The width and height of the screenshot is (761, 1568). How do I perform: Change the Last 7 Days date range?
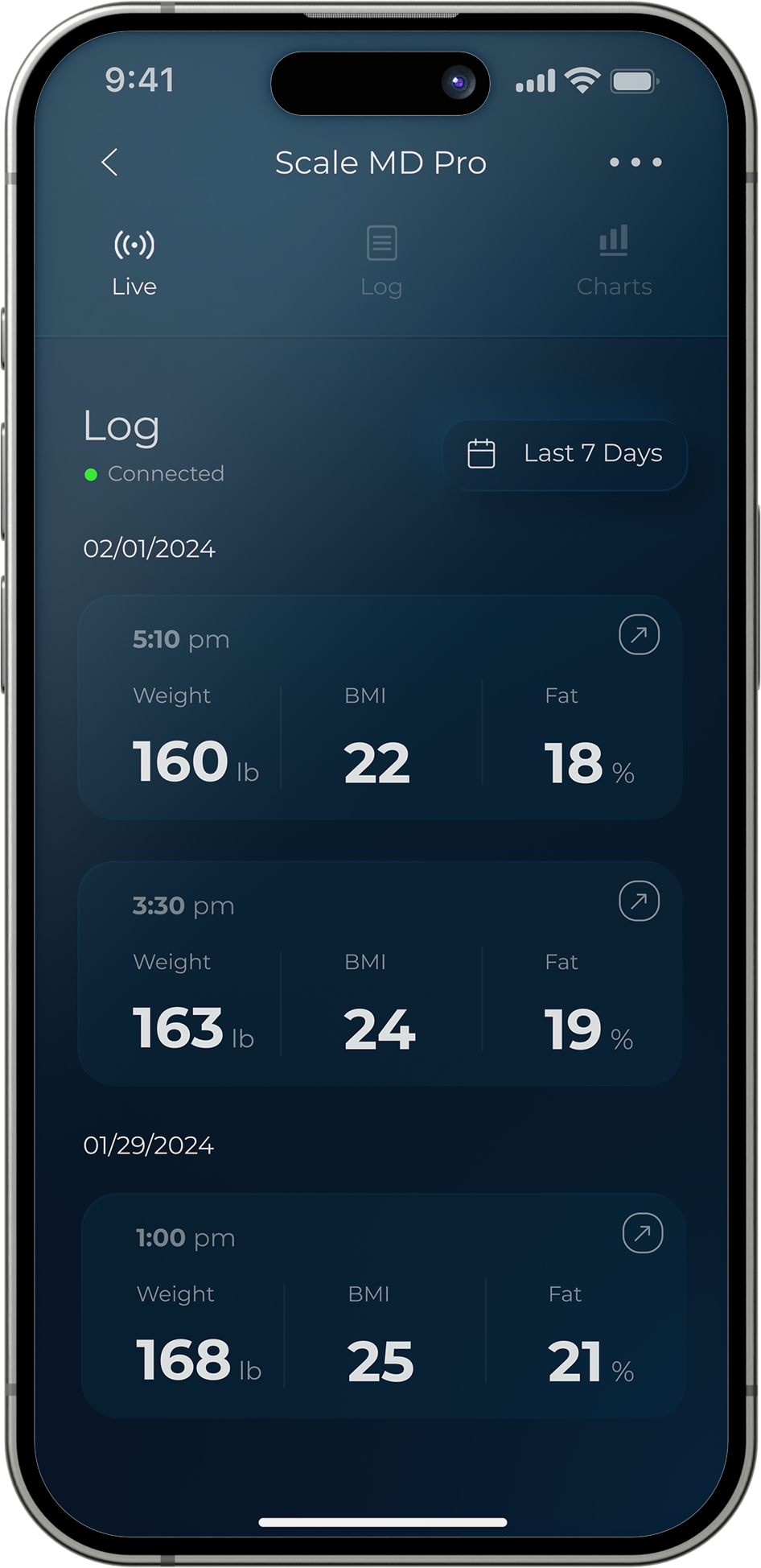pos(566,454)
